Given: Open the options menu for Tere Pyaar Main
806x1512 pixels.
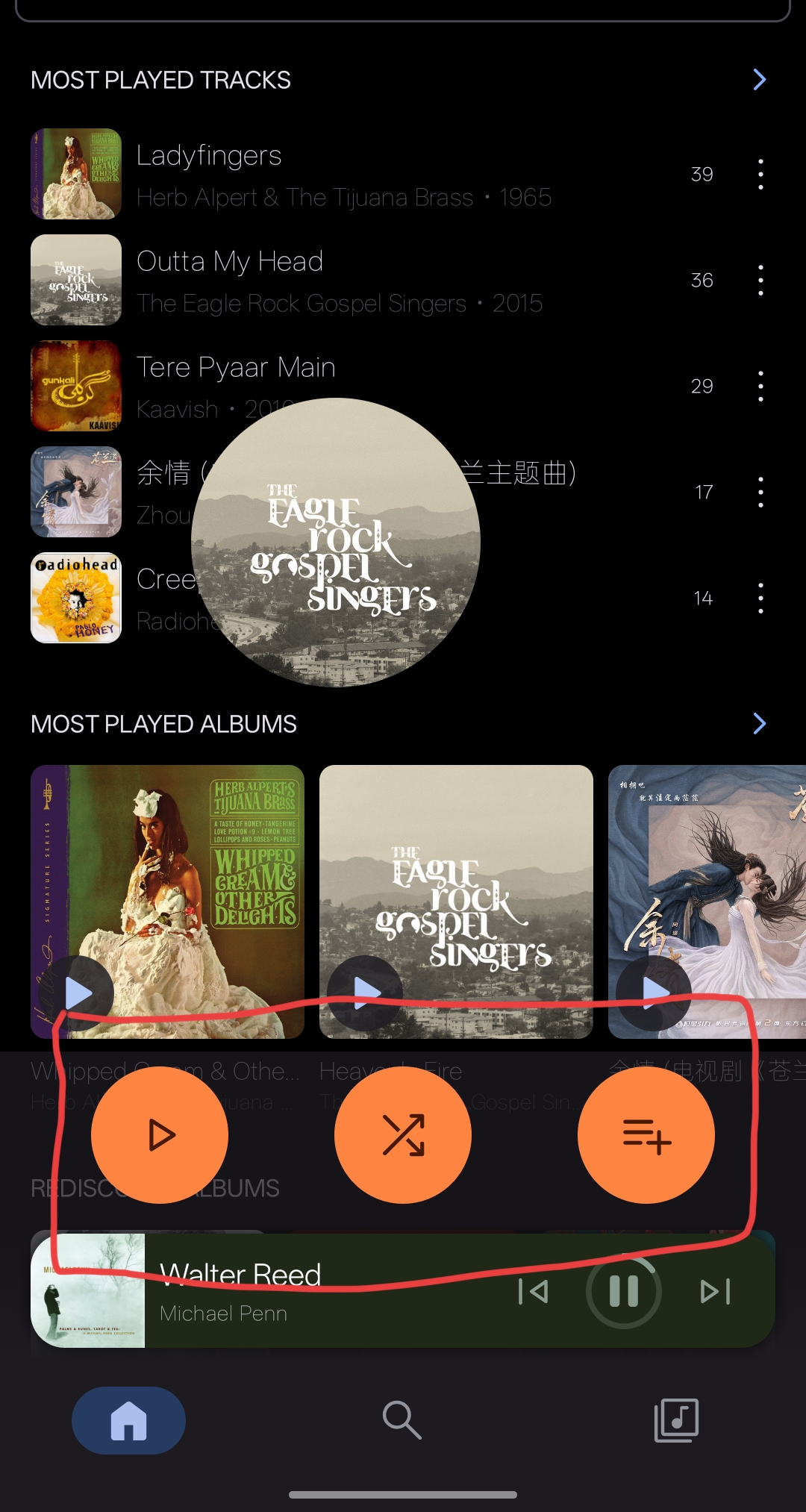Looking at the screenshot, I should (760, 387).
